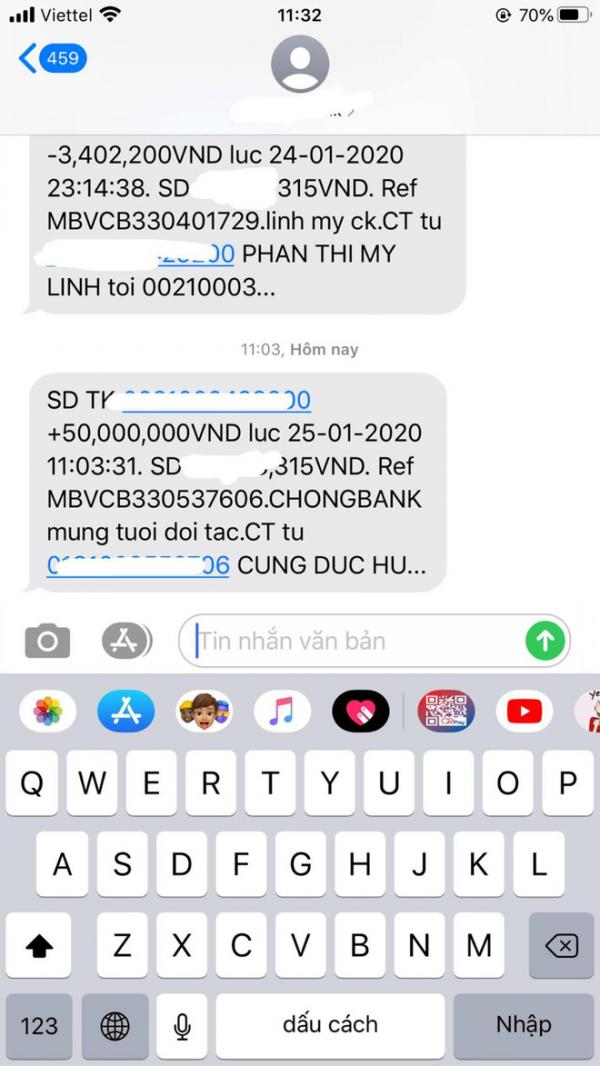
Task: Go back to the messages list
Action: pyautogui.click(x=52, y=58)
